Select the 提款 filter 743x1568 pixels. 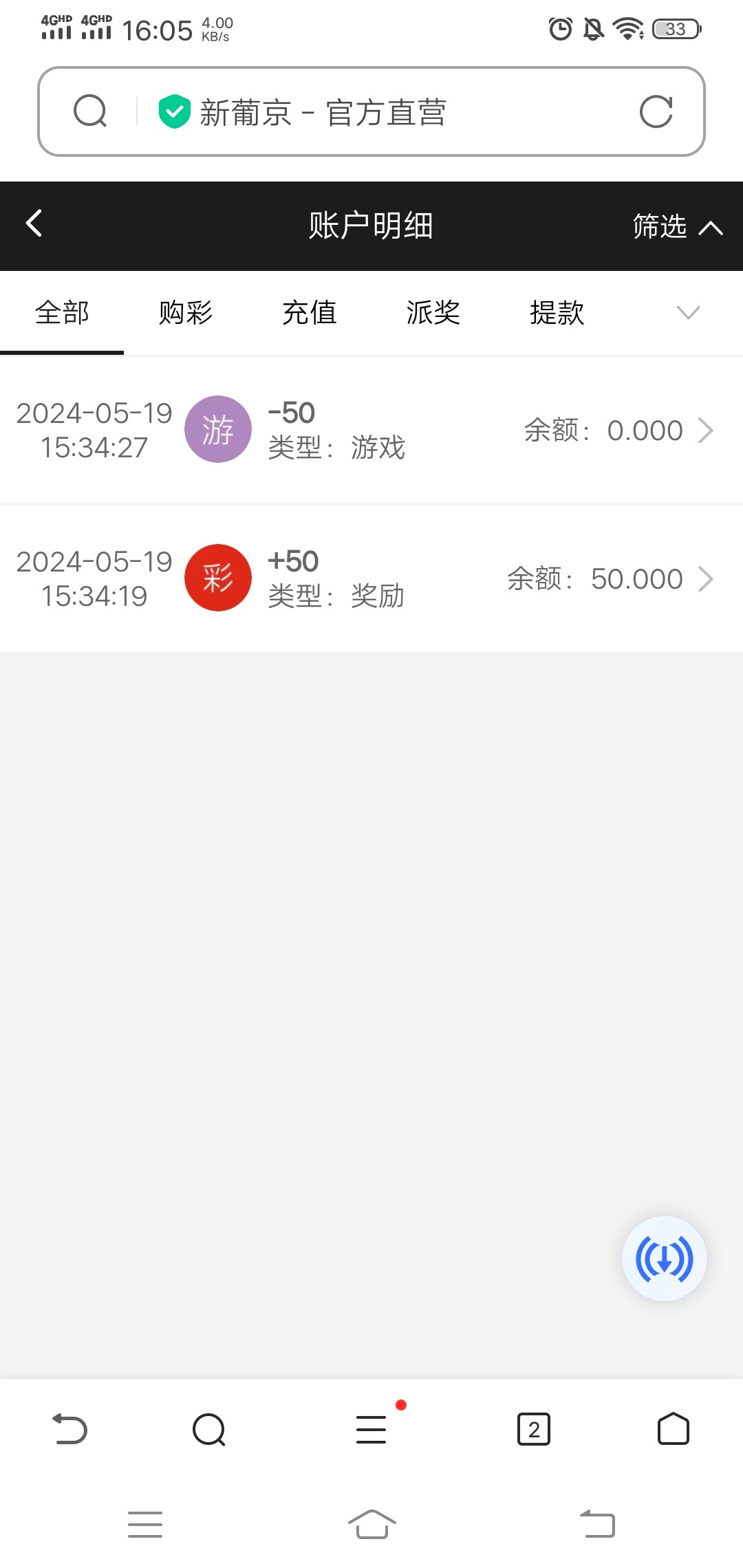tap(557, 313)
